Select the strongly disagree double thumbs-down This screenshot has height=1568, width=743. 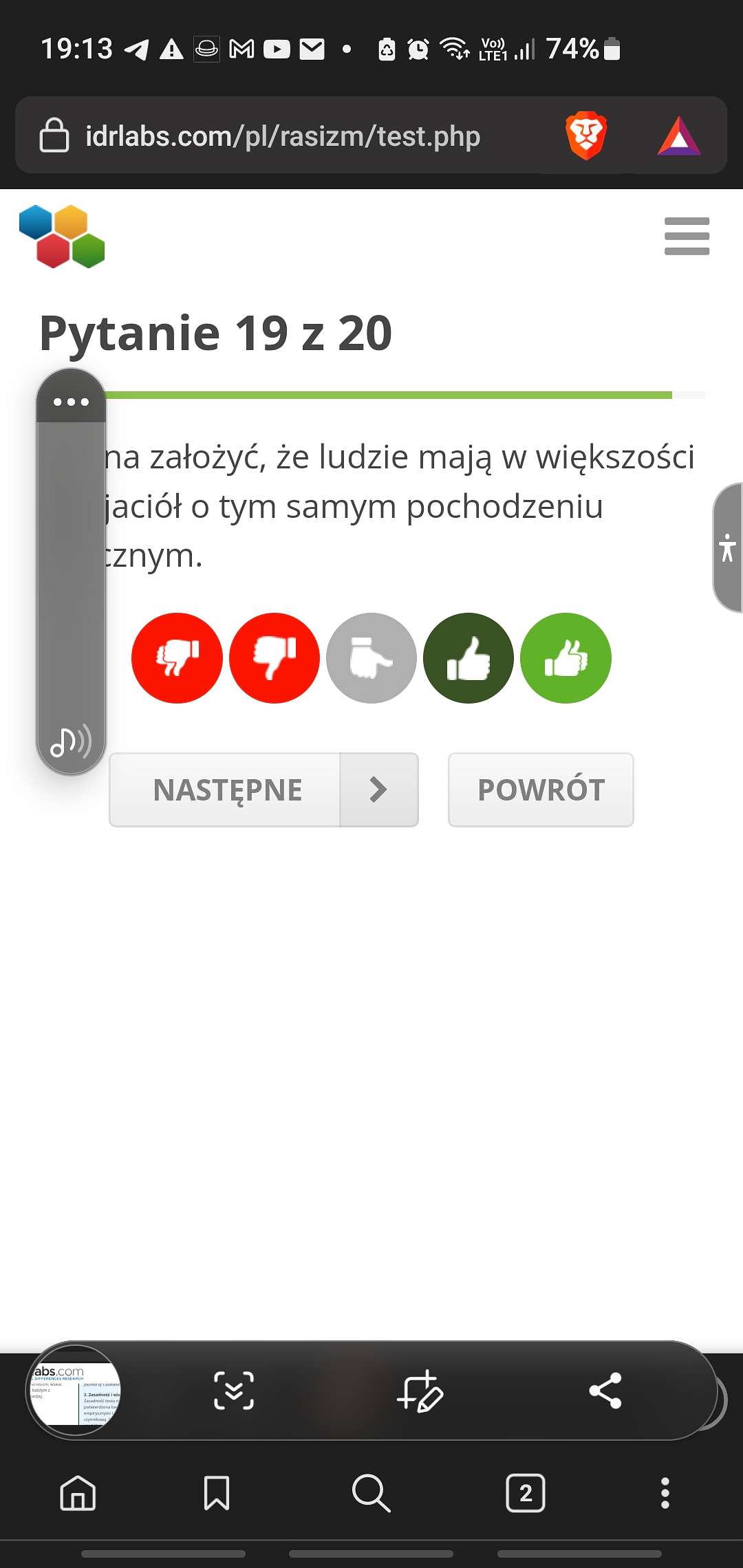[x=177, y=658]
